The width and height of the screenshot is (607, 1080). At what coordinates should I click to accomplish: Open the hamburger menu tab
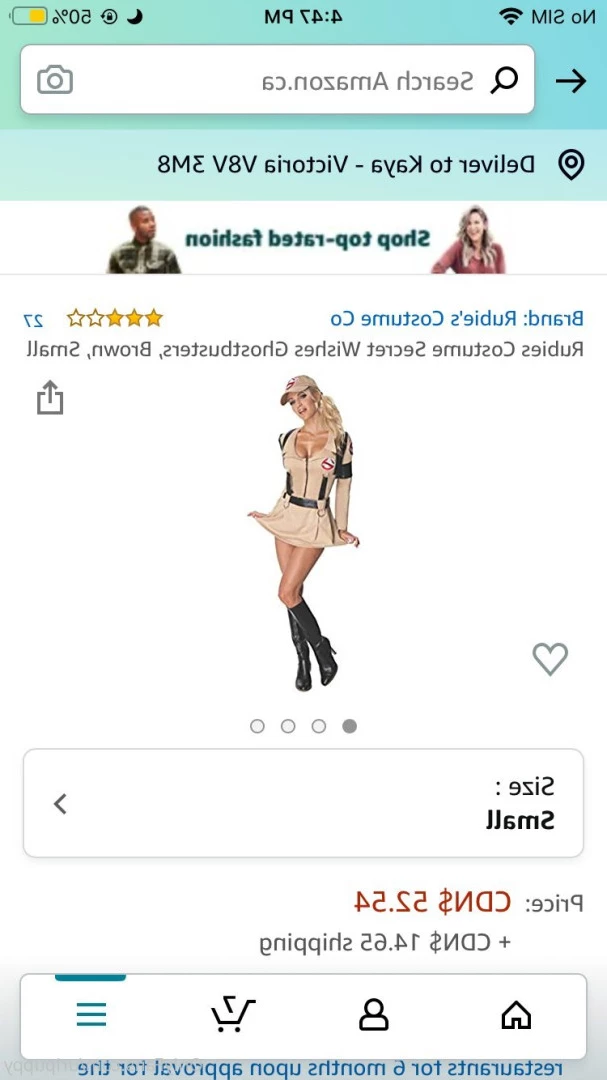pos(91,1015)
